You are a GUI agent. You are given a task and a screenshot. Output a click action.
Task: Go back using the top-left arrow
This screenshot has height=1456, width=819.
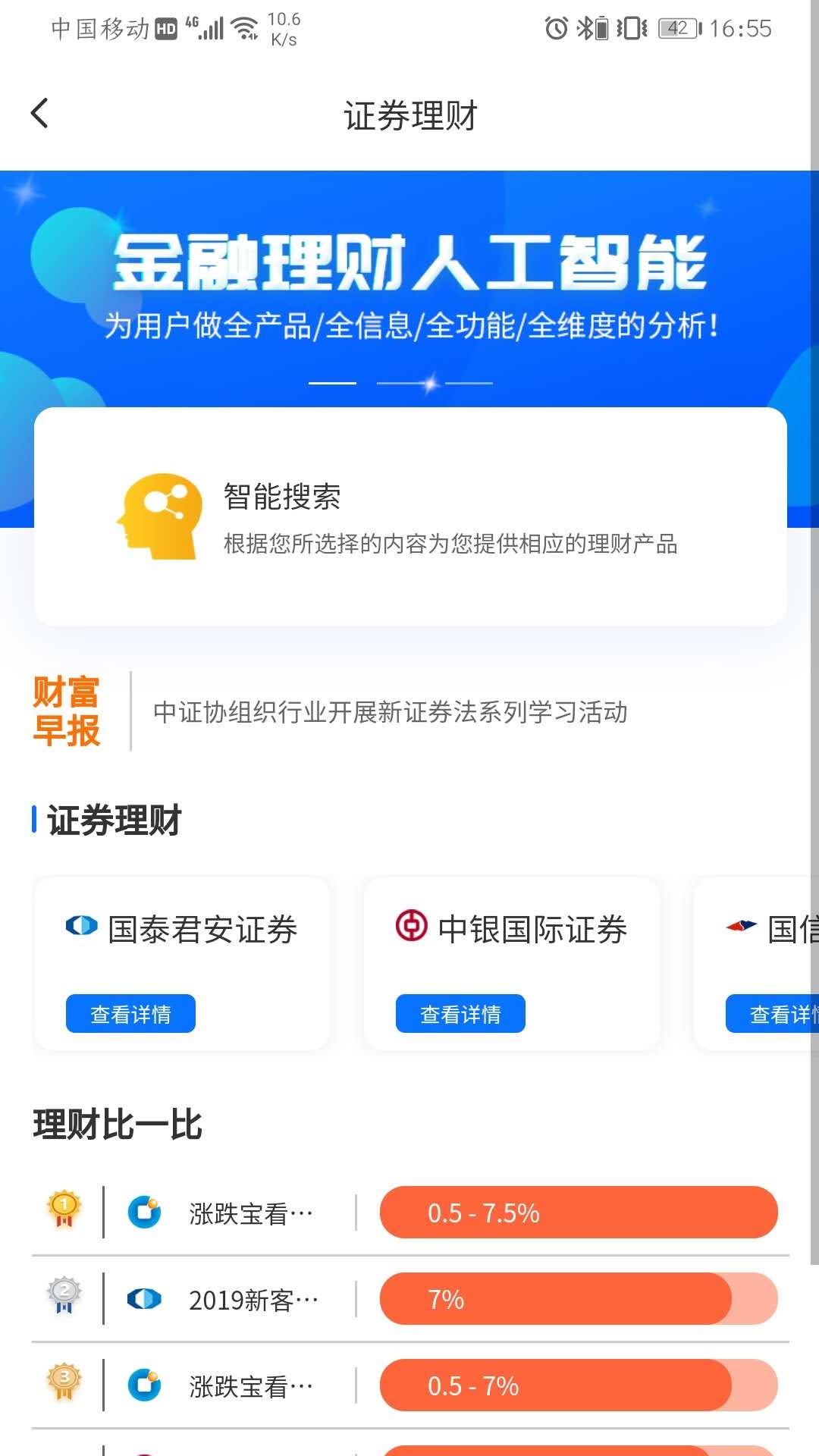[39, 114]
